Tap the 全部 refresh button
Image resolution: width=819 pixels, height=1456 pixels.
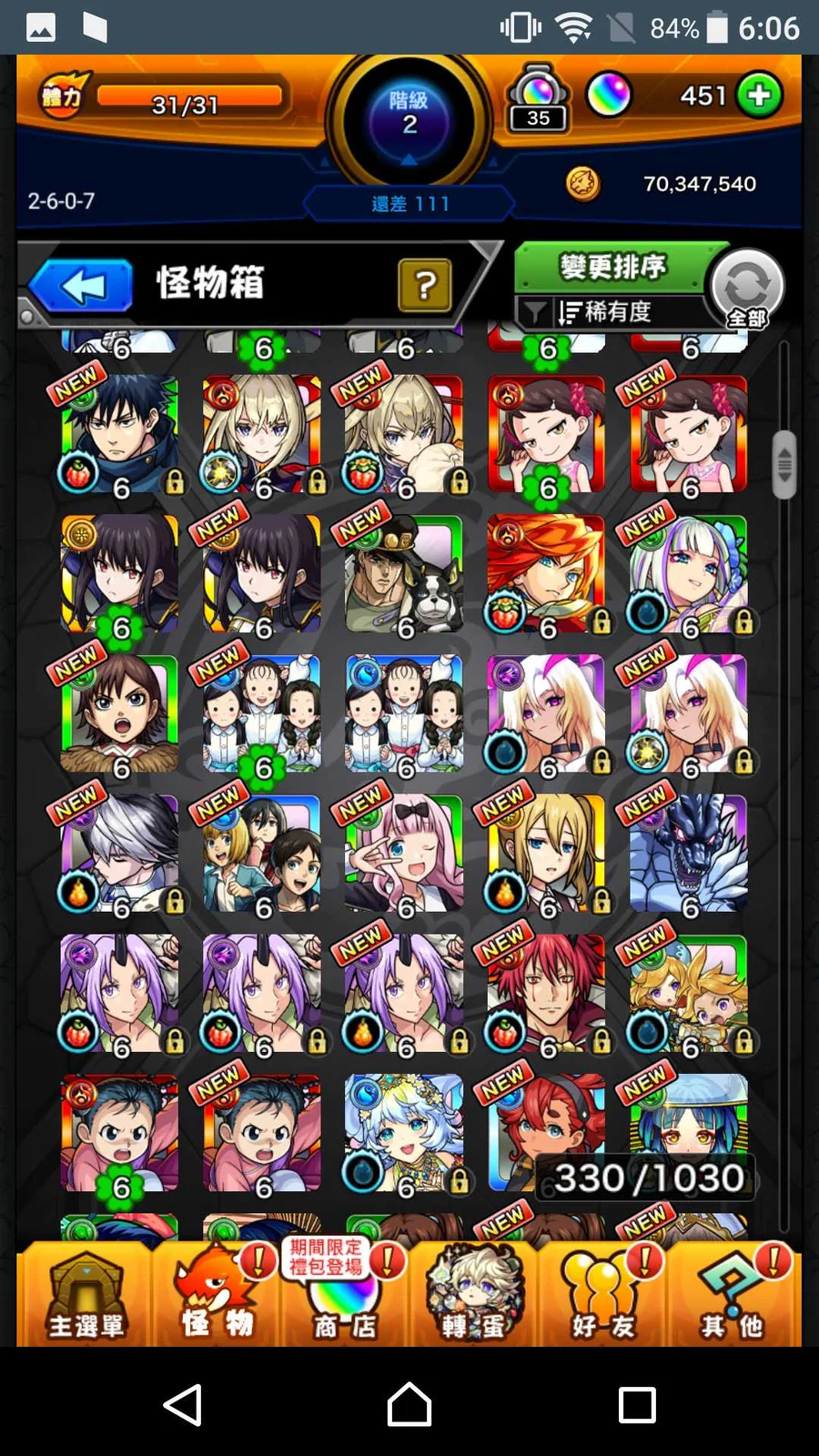(746, 288)
